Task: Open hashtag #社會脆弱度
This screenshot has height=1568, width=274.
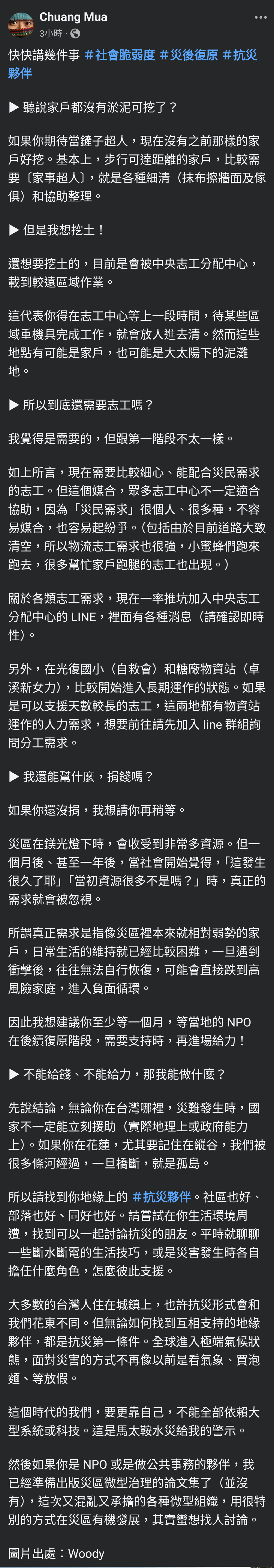Action: point(119,55)
